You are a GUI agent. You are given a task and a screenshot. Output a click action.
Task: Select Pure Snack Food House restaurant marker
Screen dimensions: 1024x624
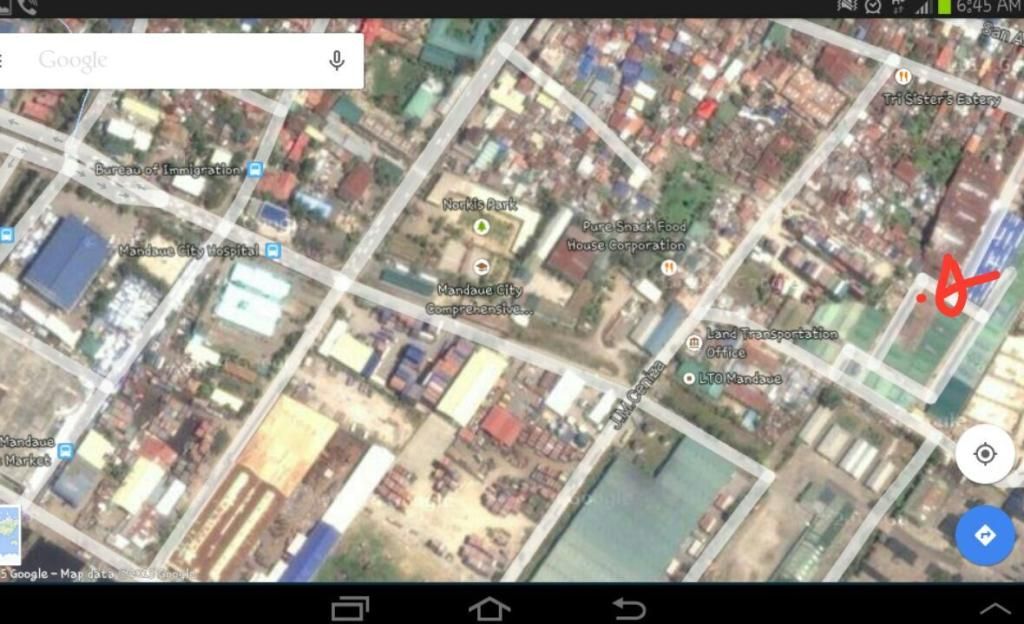click(668, 267)
